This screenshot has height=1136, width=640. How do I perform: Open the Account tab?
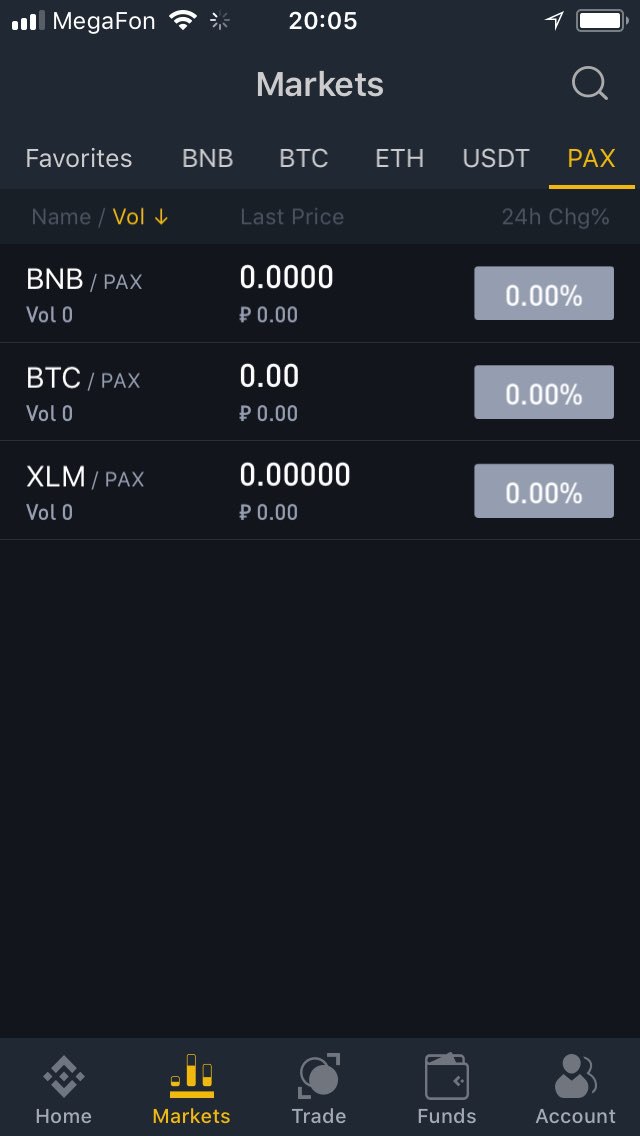575,1088
